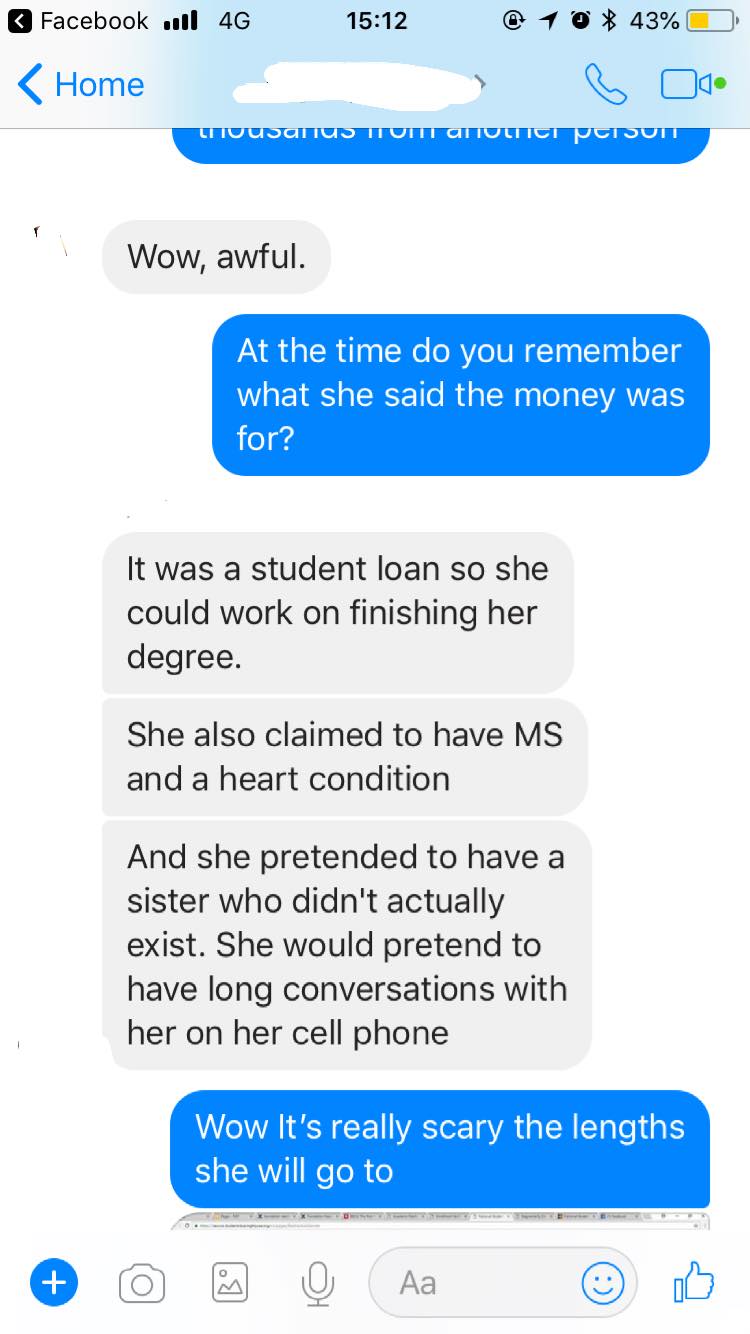Image resolution: width=750 pixels, height=1334 pixels.
Task: Tap the message text field
Action: click(x=470, y=1283)
